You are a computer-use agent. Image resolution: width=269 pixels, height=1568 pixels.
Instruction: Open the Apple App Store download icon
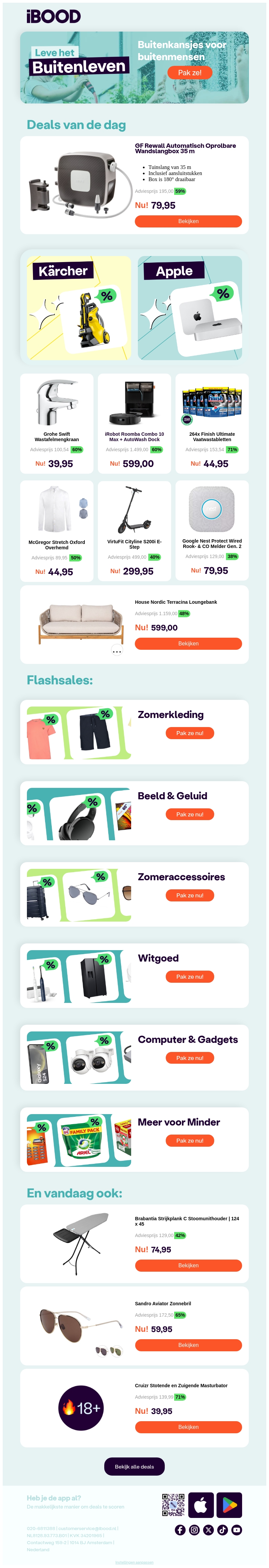point(201,1505)
